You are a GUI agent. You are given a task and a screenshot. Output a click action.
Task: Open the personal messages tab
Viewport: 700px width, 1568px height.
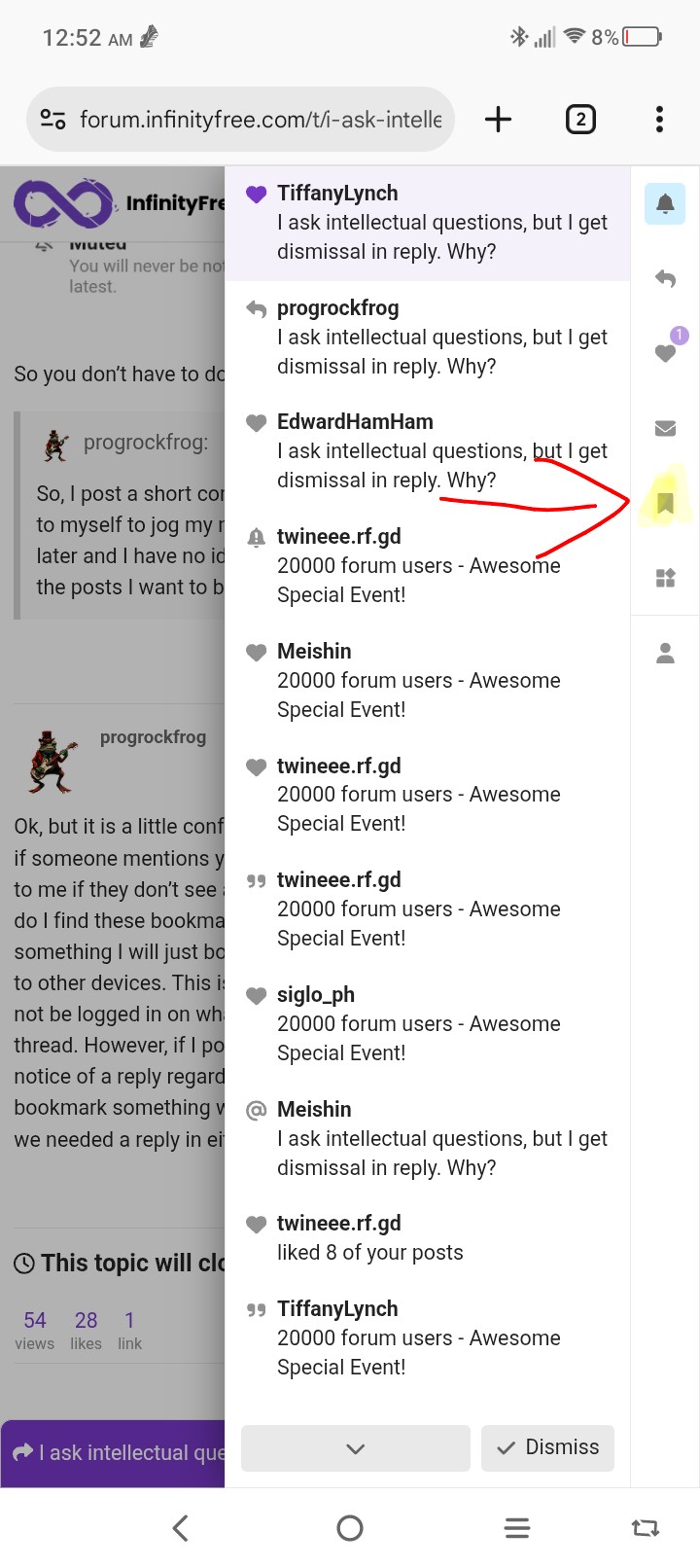[665, 428]
